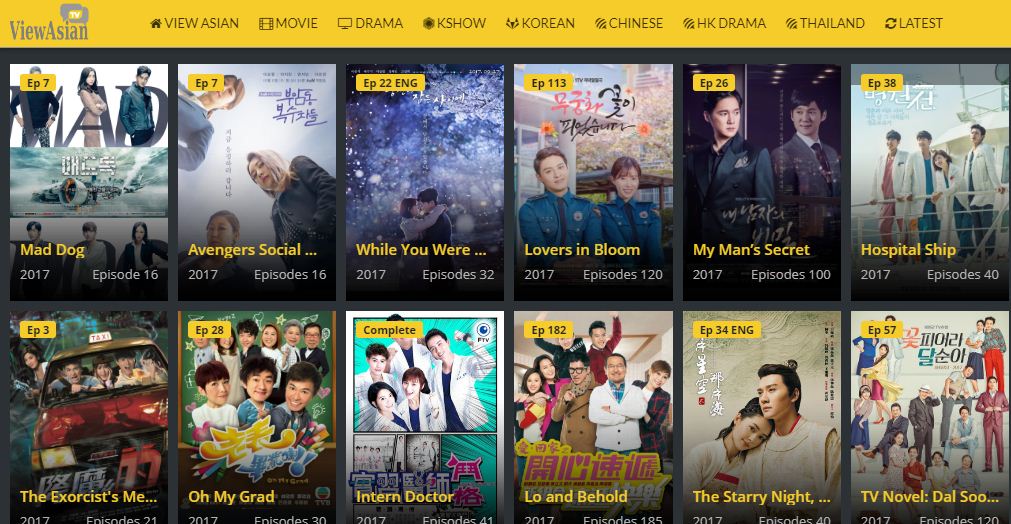The image size is (1011, 524).
Task: Open The Exorcist's Me... card
Action: click(x=89, y=420)
